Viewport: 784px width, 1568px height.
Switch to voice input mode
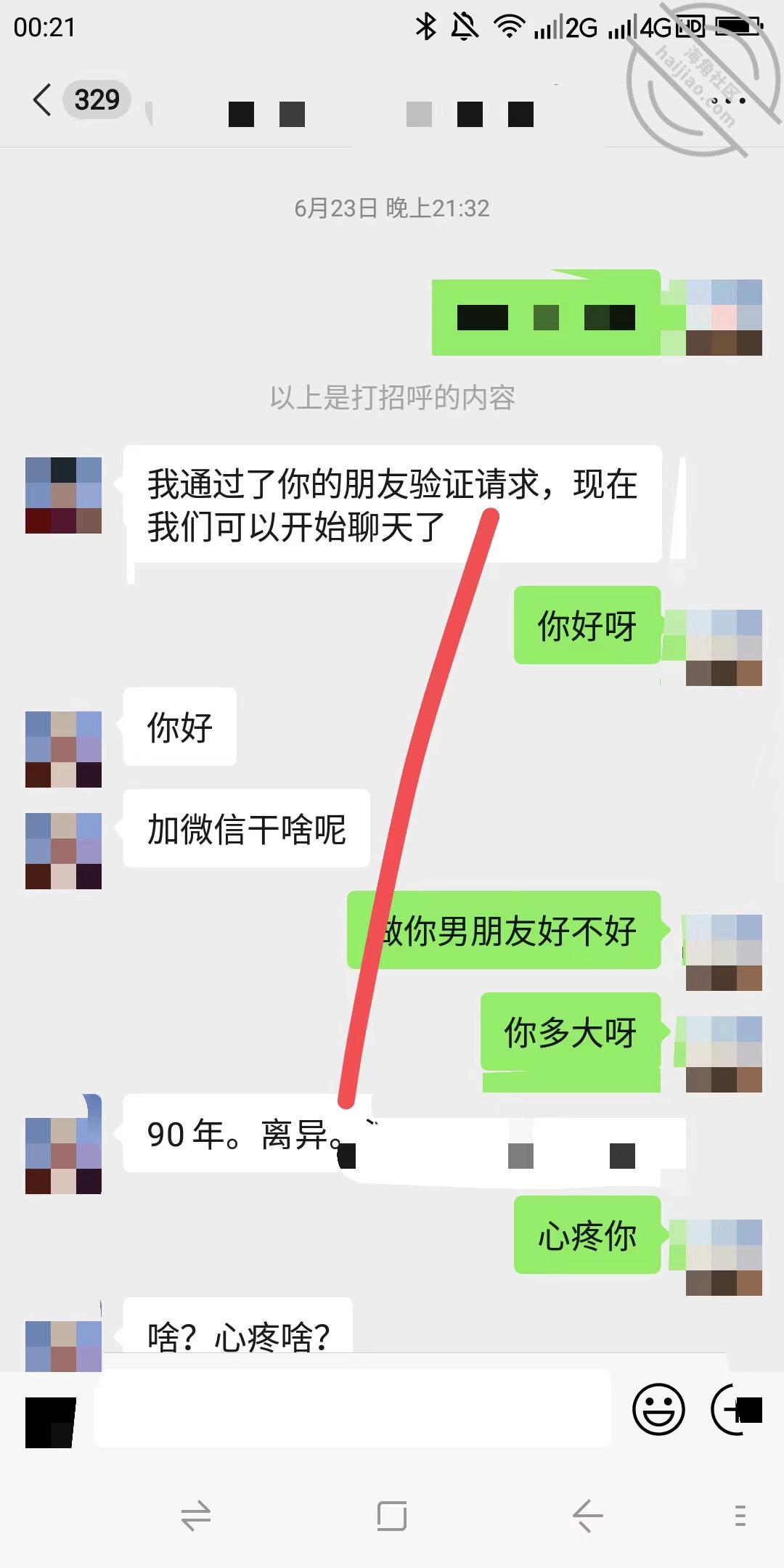[x=51, y=1422]
